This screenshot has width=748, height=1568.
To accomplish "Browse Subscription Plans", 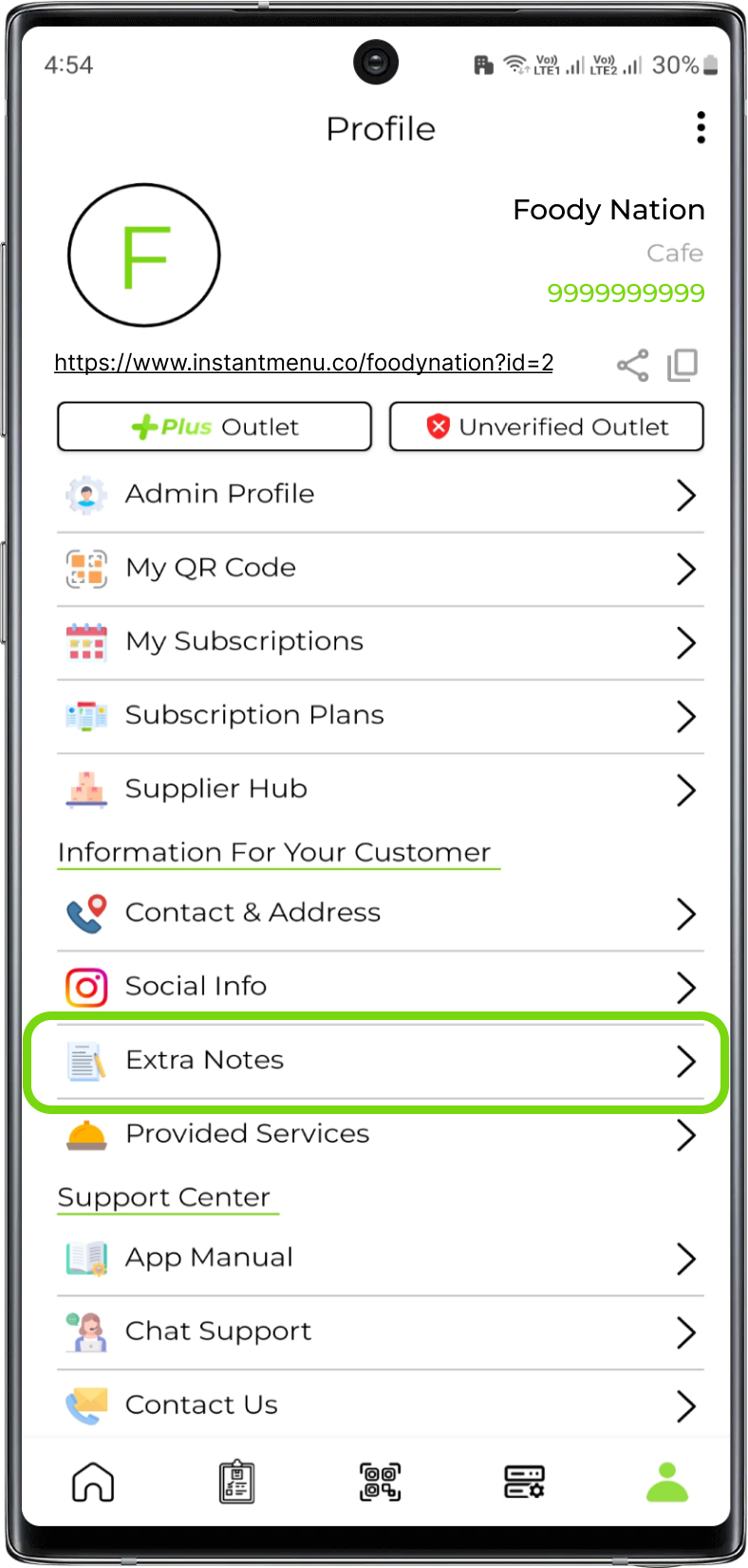I will click(x=380, y=715).
